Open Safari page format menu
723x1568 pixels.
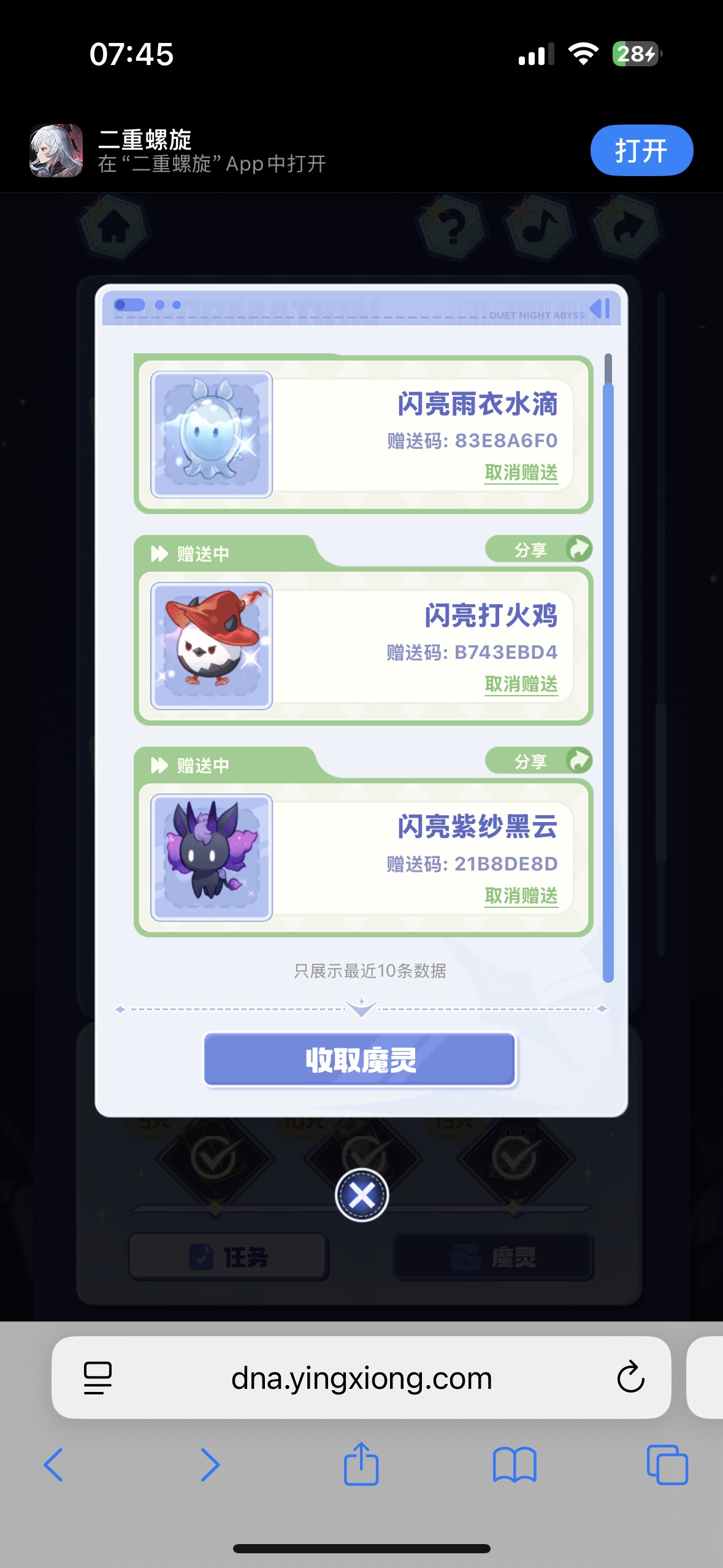point(98,1378)
